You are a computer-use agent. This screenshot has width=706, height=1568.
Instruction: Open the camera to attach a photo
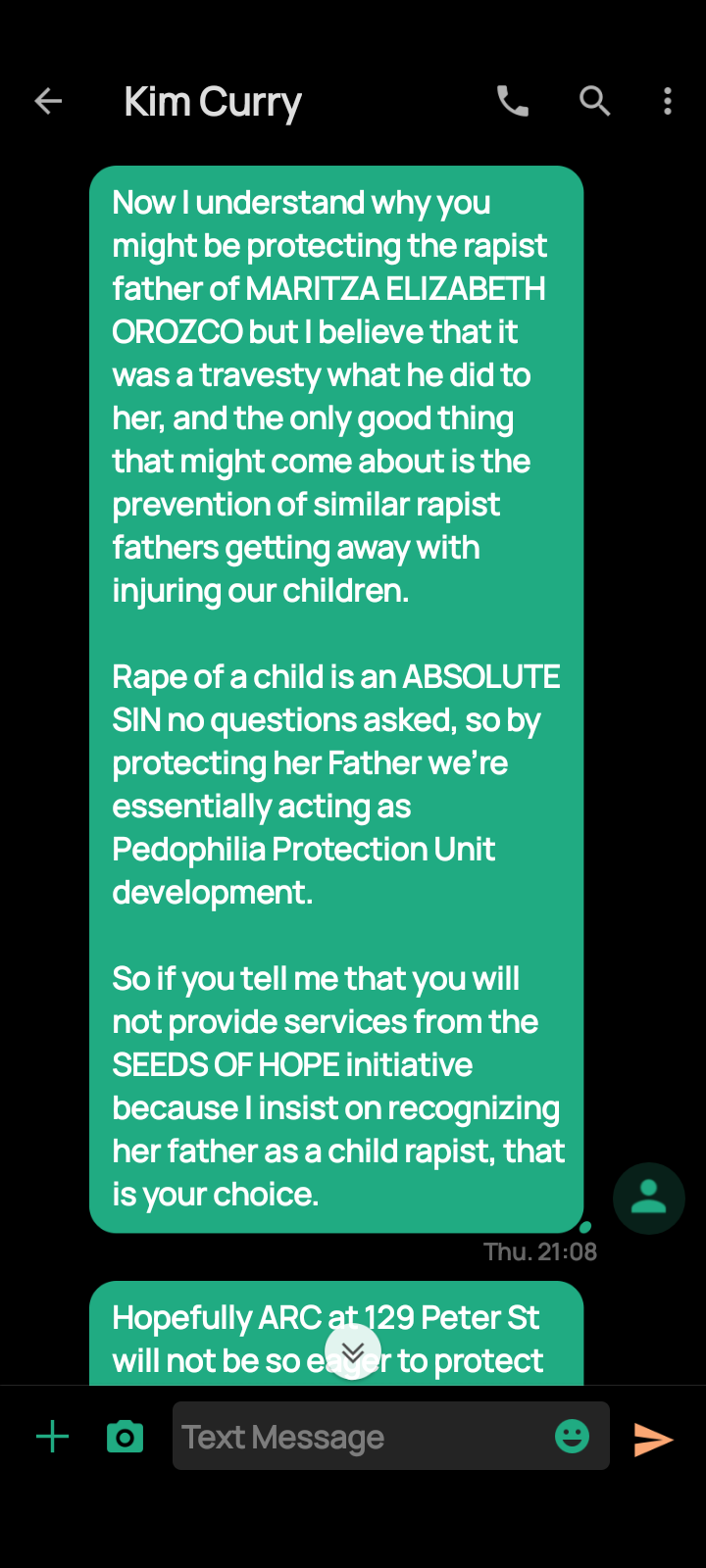125,1437
